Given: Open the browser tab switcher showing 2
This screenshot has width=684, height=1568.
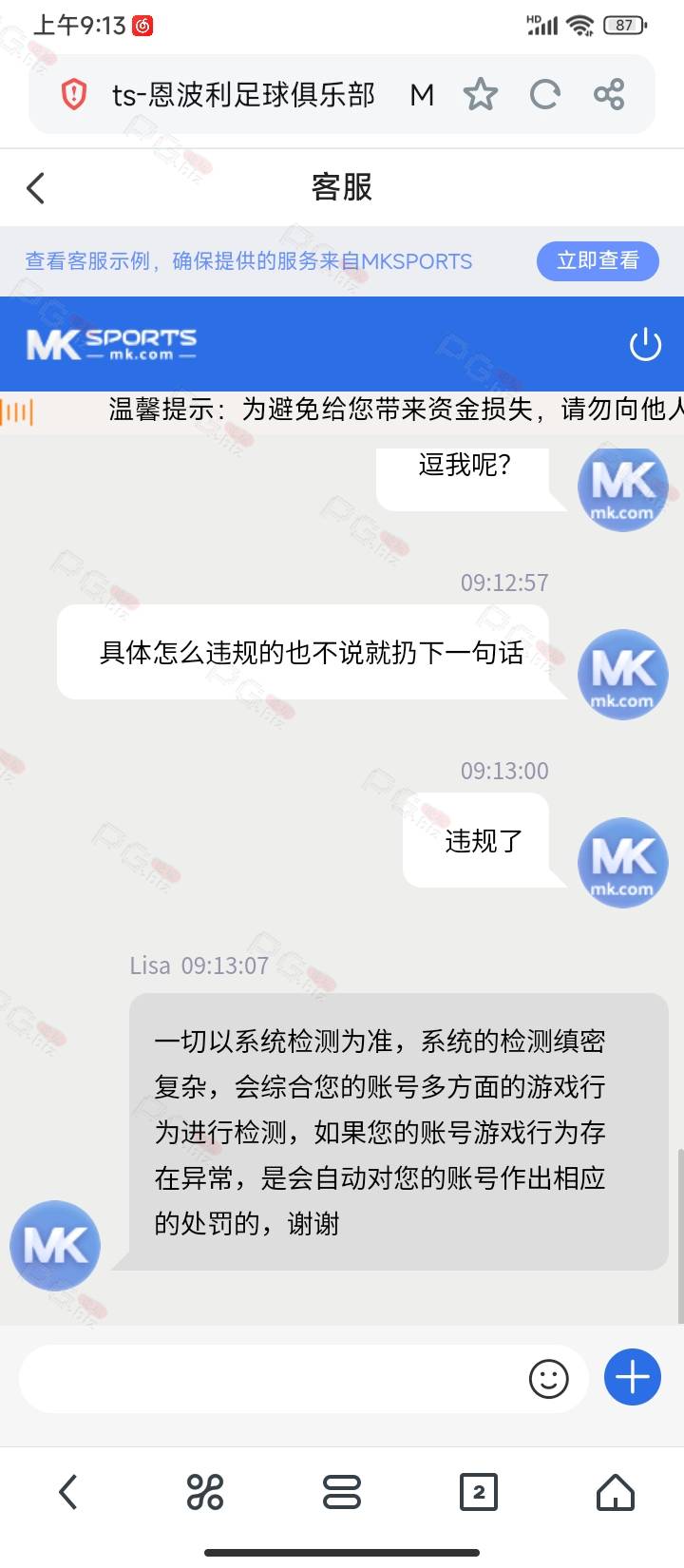Looking at the screenshot, I should 479,1492.
